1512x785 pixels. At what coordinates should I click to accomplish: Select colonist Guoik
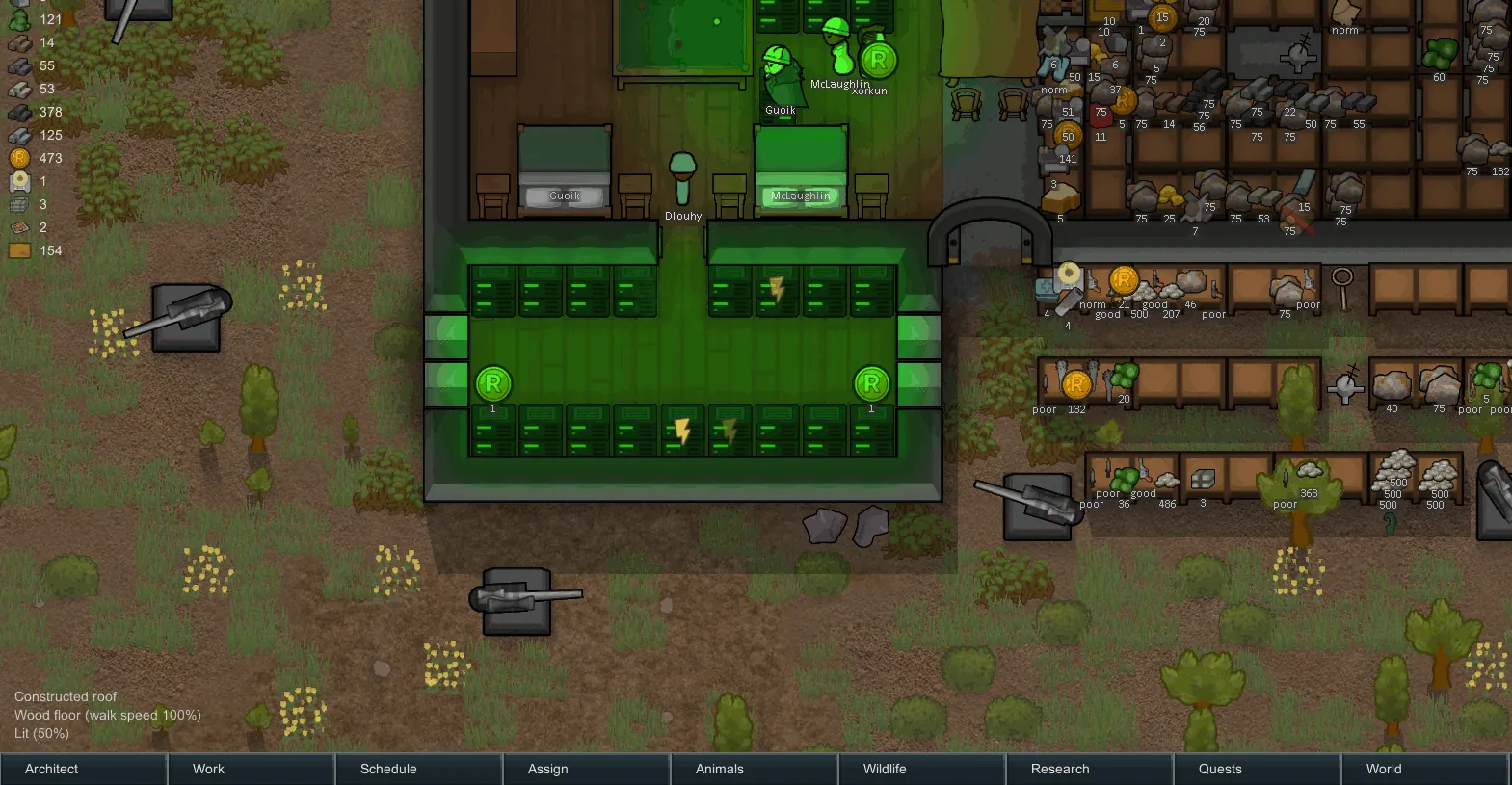(781, 75)
